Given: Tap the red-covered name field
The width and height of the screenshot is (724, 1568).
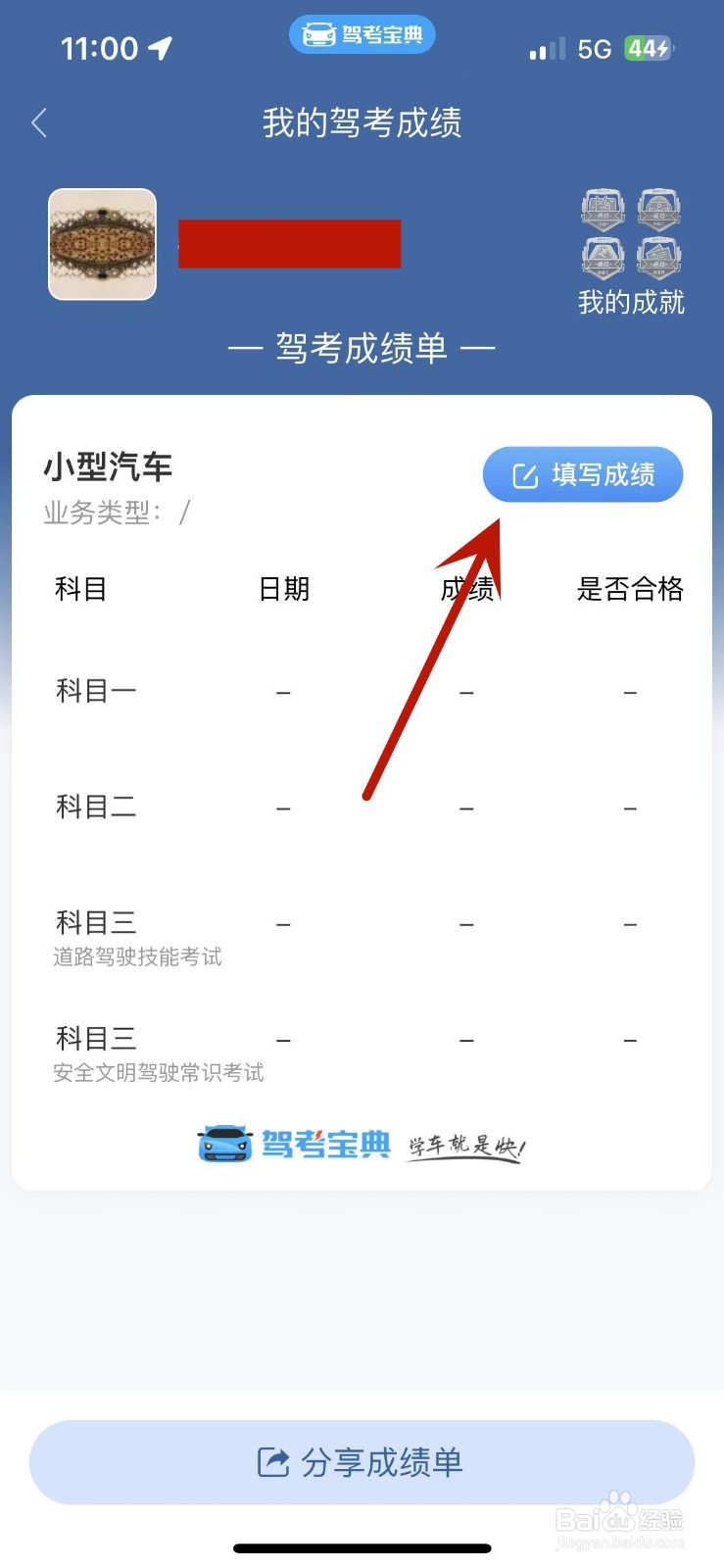Looking at the screenshot, I should [289, 244].
